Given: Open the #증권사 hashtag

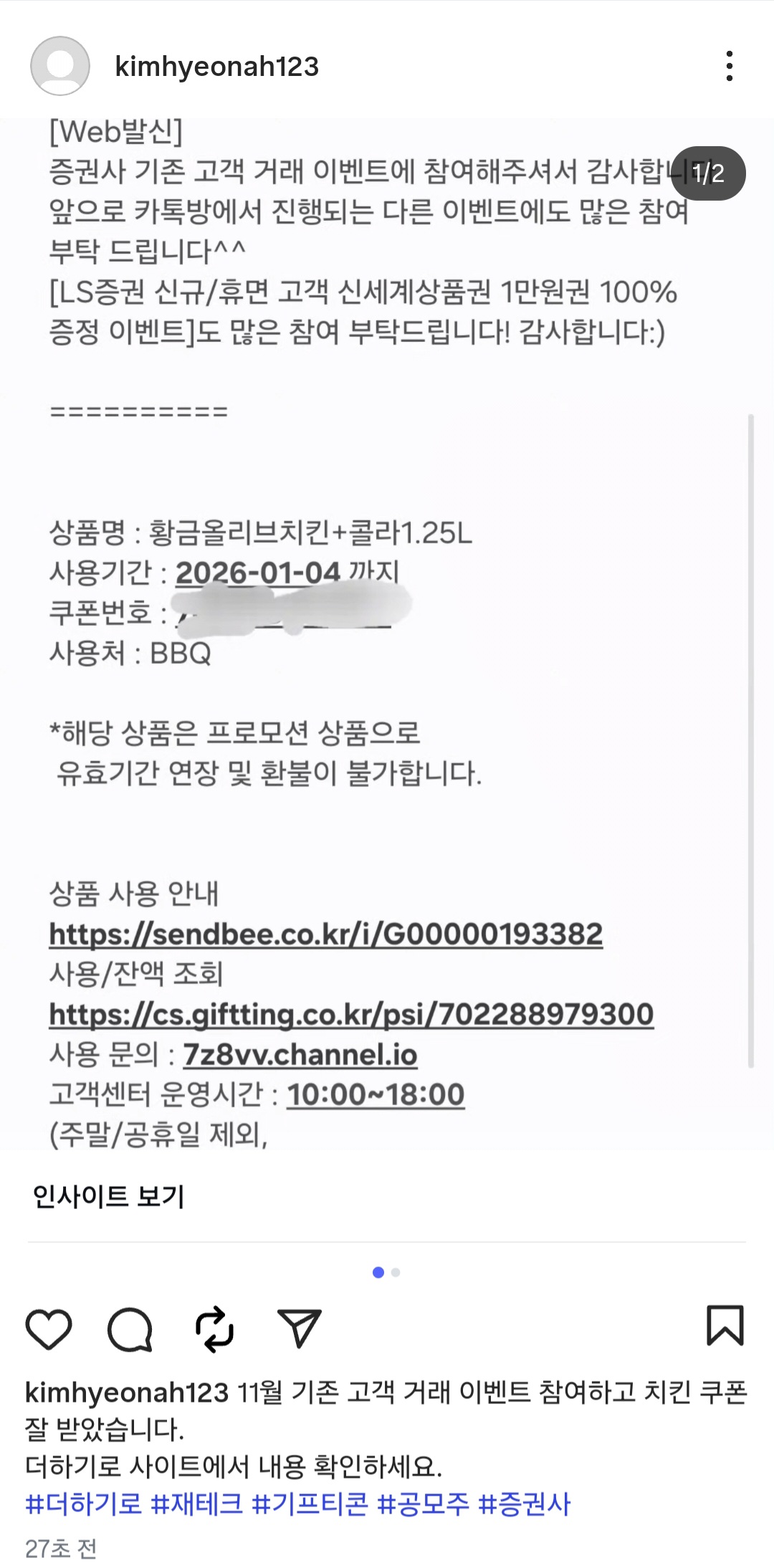Looking at the screenshot, I should (x=524, y=1504).
